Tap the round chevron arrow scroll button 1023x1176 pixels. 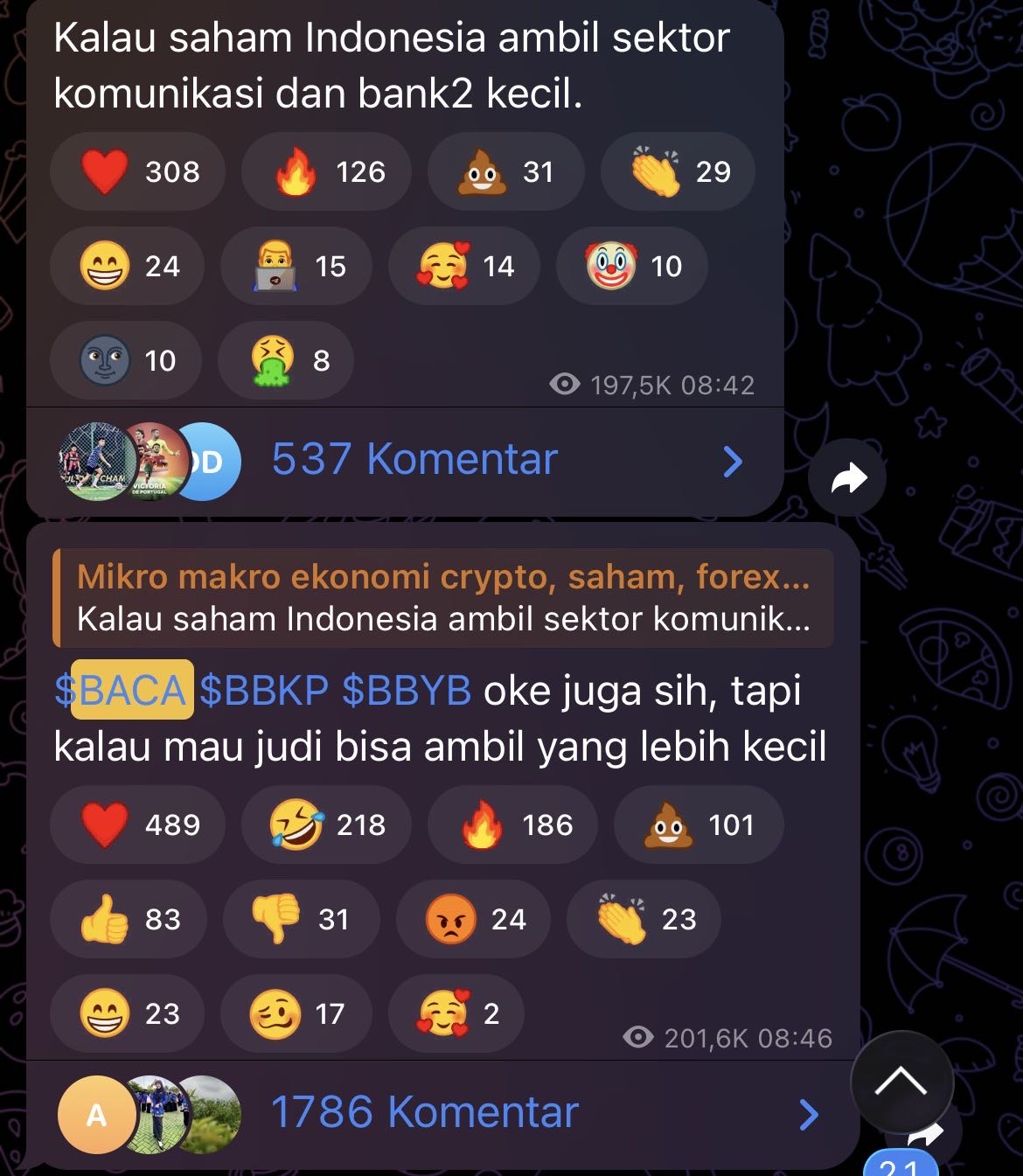pos(901,1082)
